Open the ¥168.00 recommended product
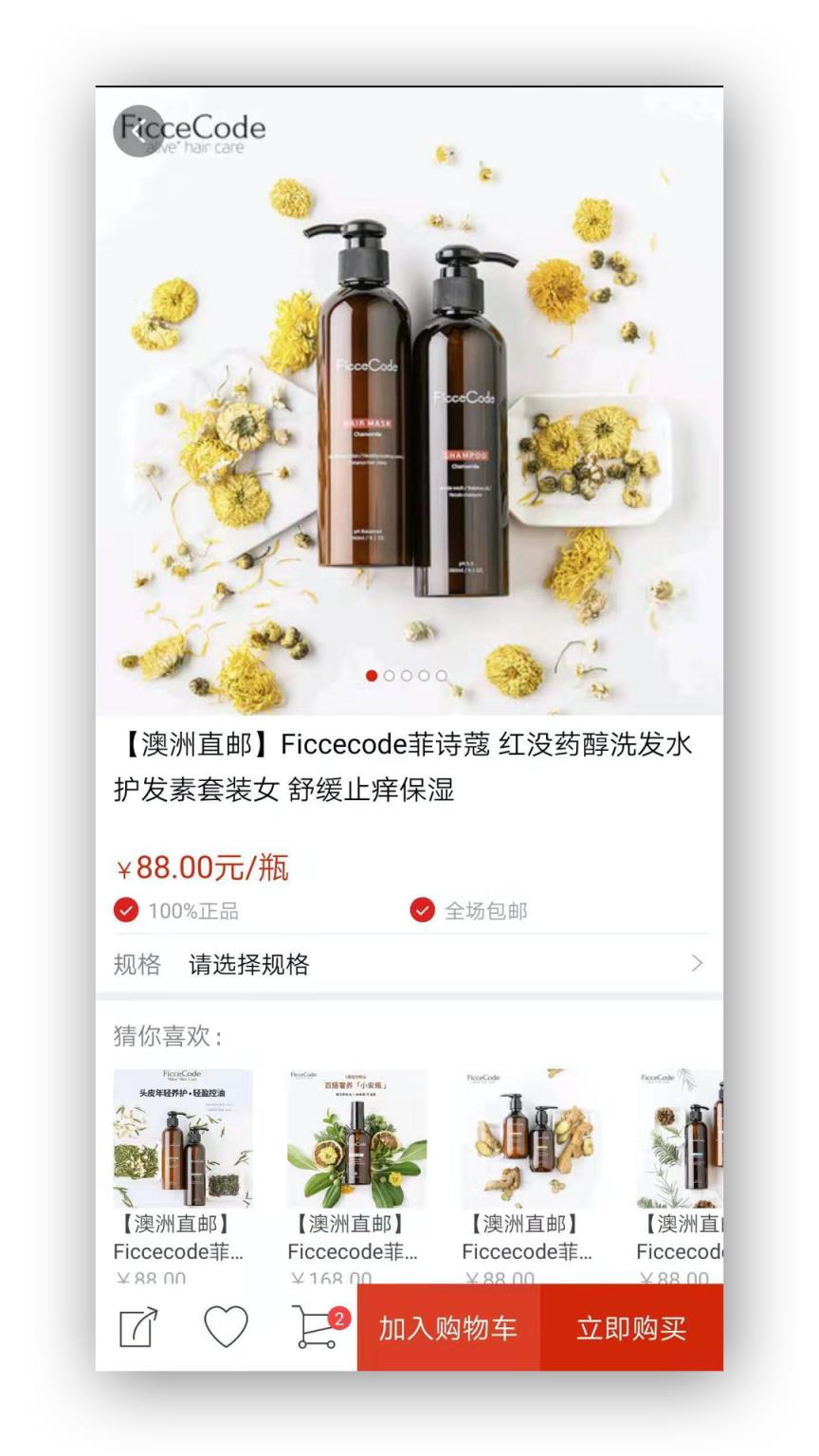819x1456 pixels. click(356, 1138)
